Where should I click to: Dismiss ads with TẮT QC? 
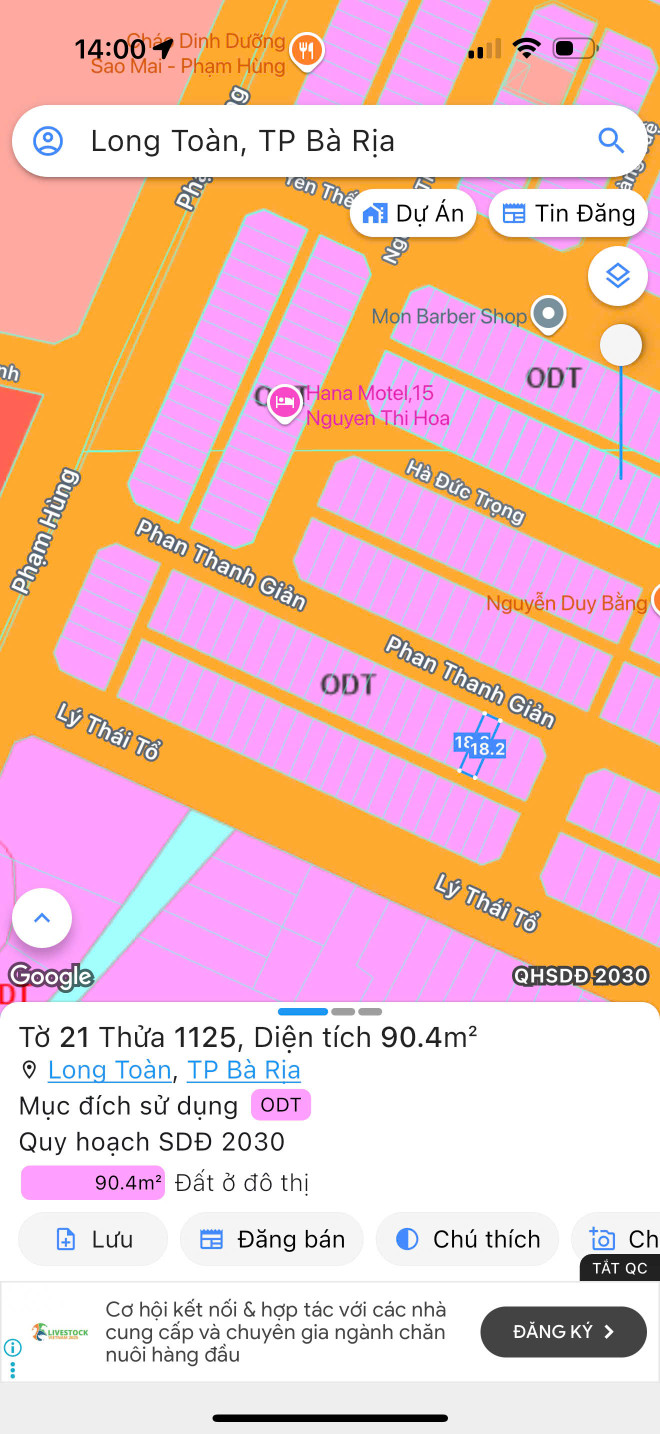[619, 1268]
